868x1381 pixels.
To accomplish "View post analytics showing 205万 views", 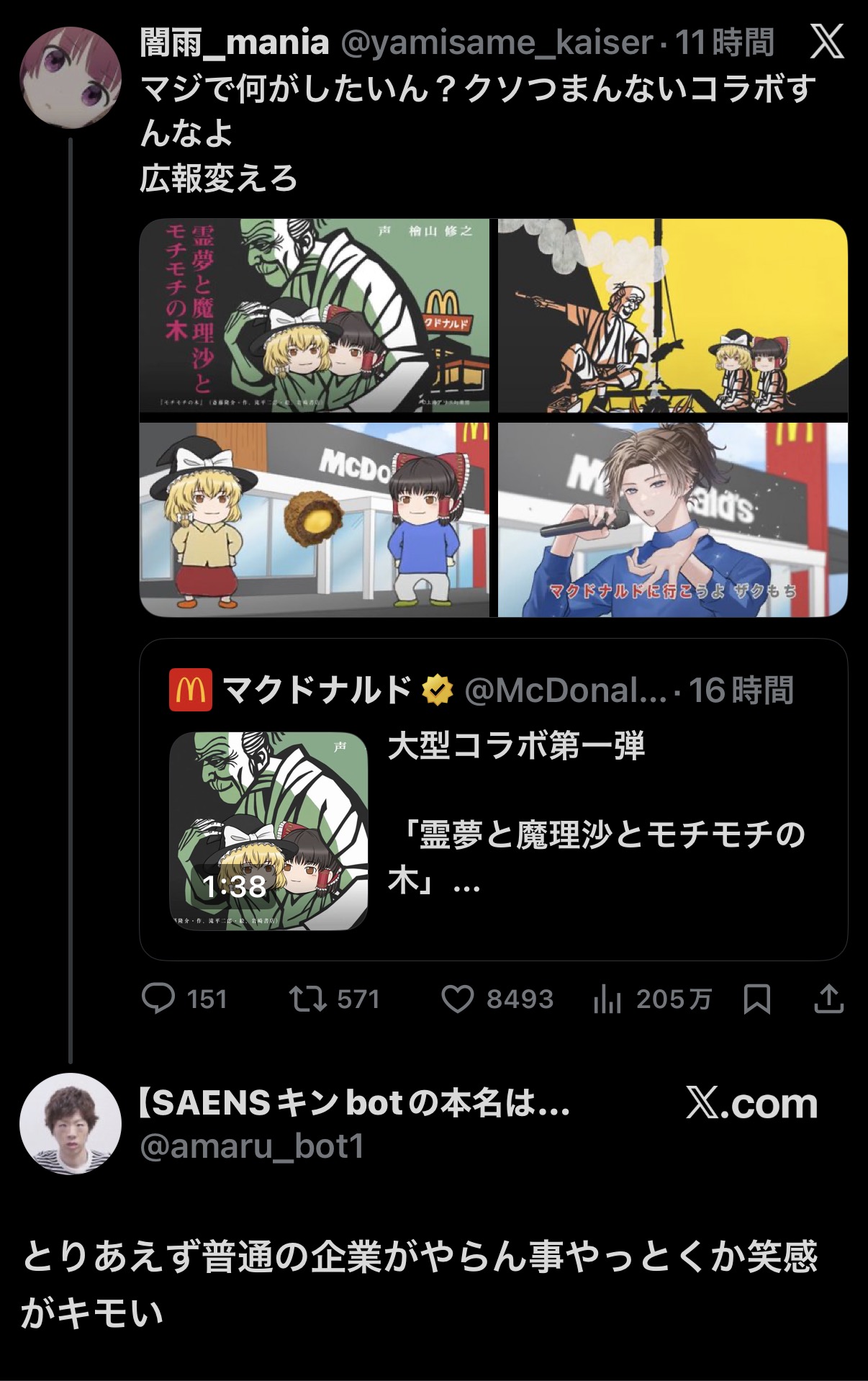I will 607,999.
